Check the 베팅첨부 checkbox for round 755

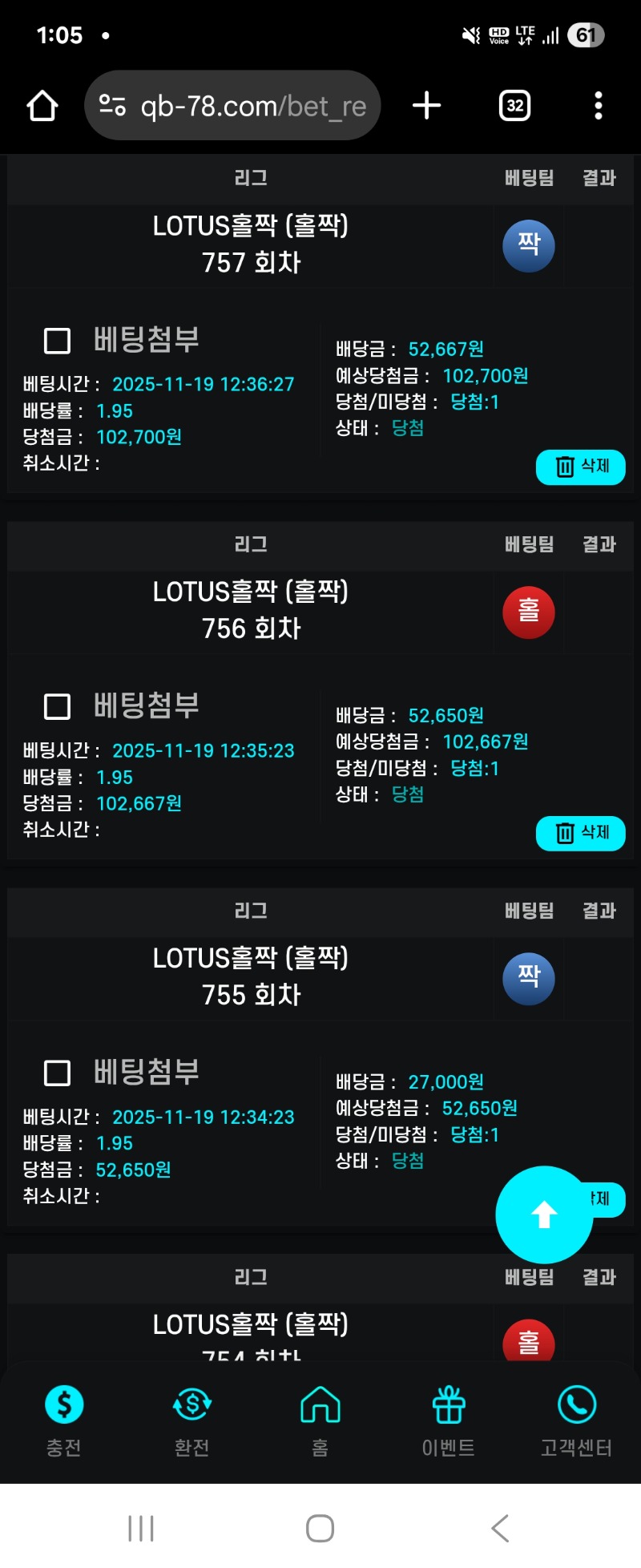56,1073
